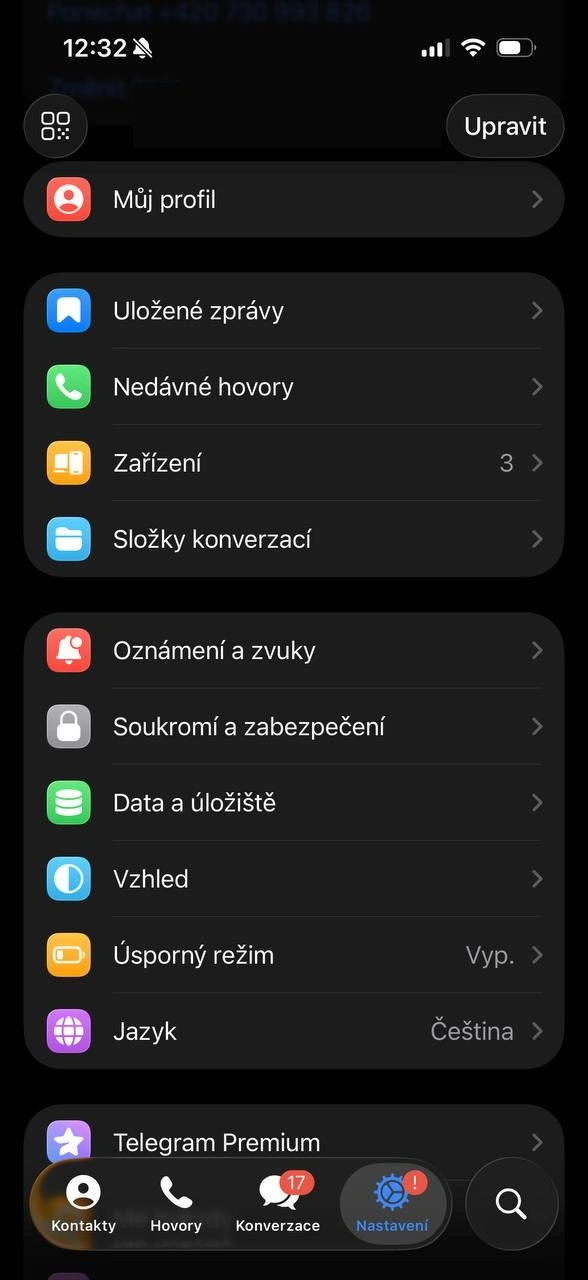588x1280 pixels.
Task: Open Oznámení a zvuky settings
Action: 294,651
